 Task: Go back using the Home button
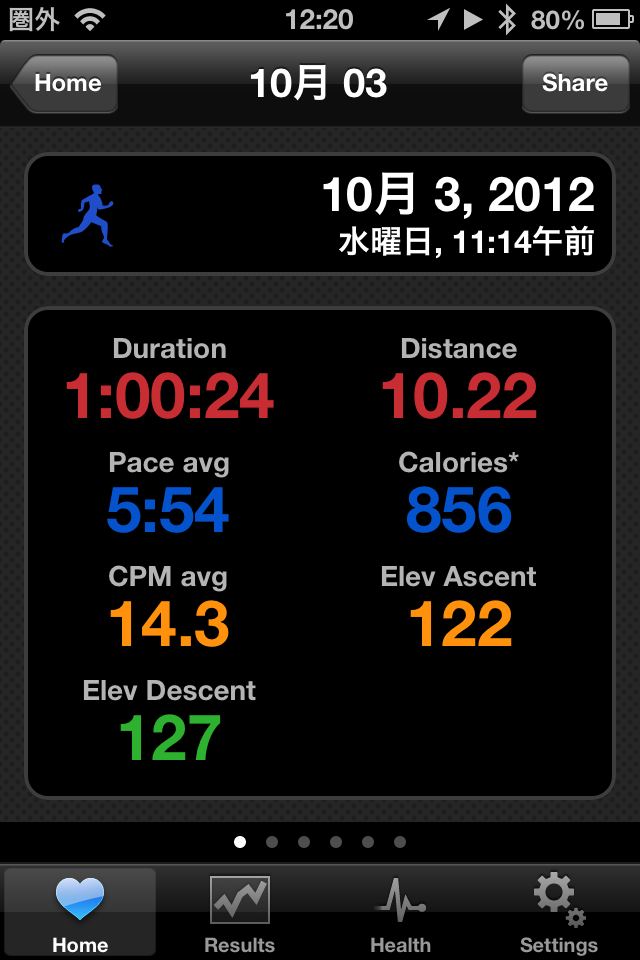tap(66, 83)
